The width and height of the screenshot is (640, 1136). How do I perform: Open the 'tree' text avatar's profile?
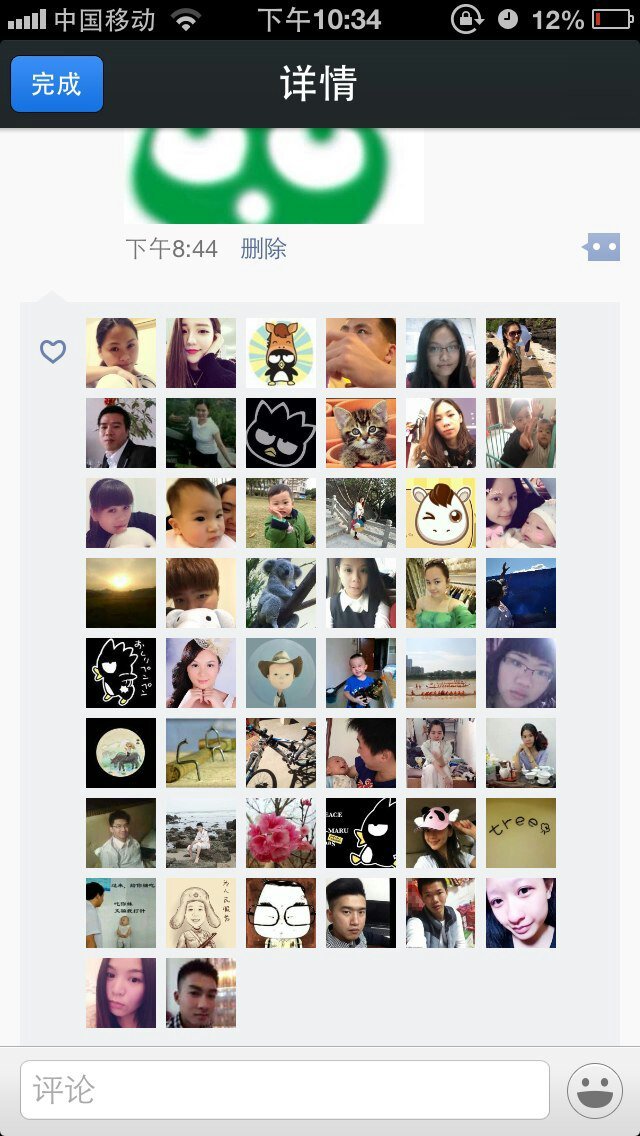[x=521, y=833]
